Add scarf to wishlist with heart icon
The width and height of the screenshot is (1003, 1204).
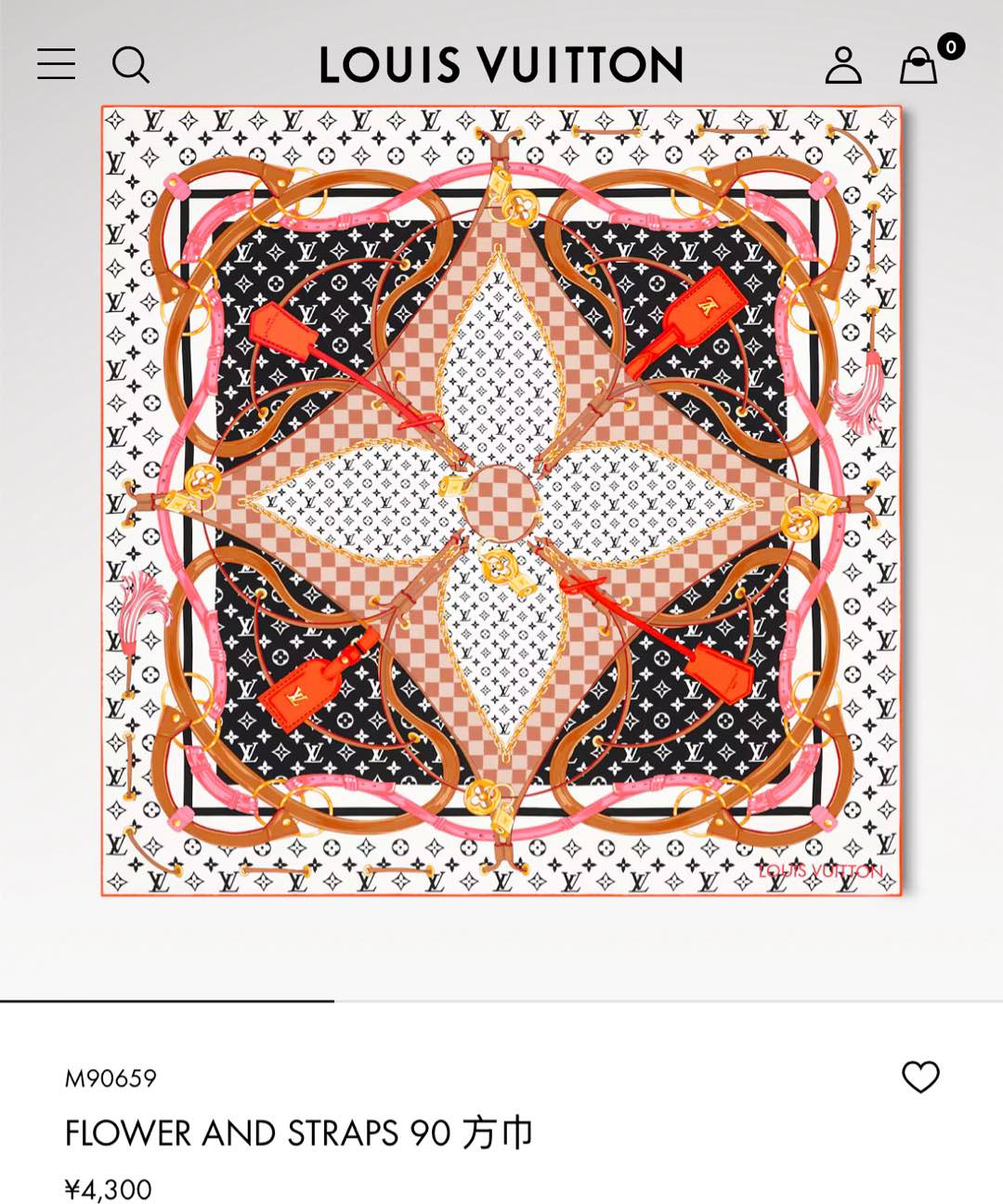point(920,1077)
